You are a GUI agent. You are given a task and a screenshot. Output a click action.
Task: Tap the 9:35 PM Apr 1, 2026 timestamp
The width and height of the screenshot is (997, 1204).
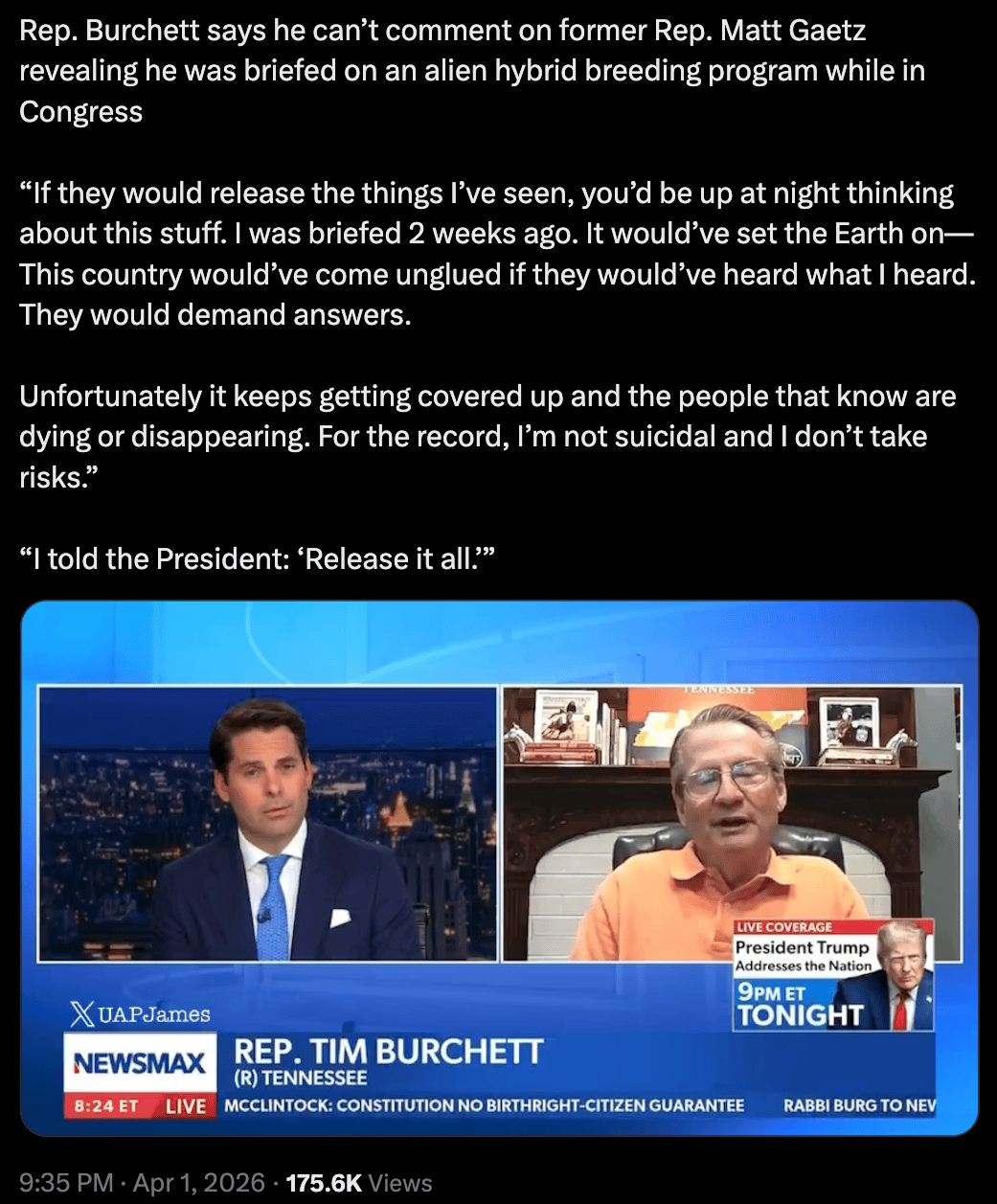142,1183
